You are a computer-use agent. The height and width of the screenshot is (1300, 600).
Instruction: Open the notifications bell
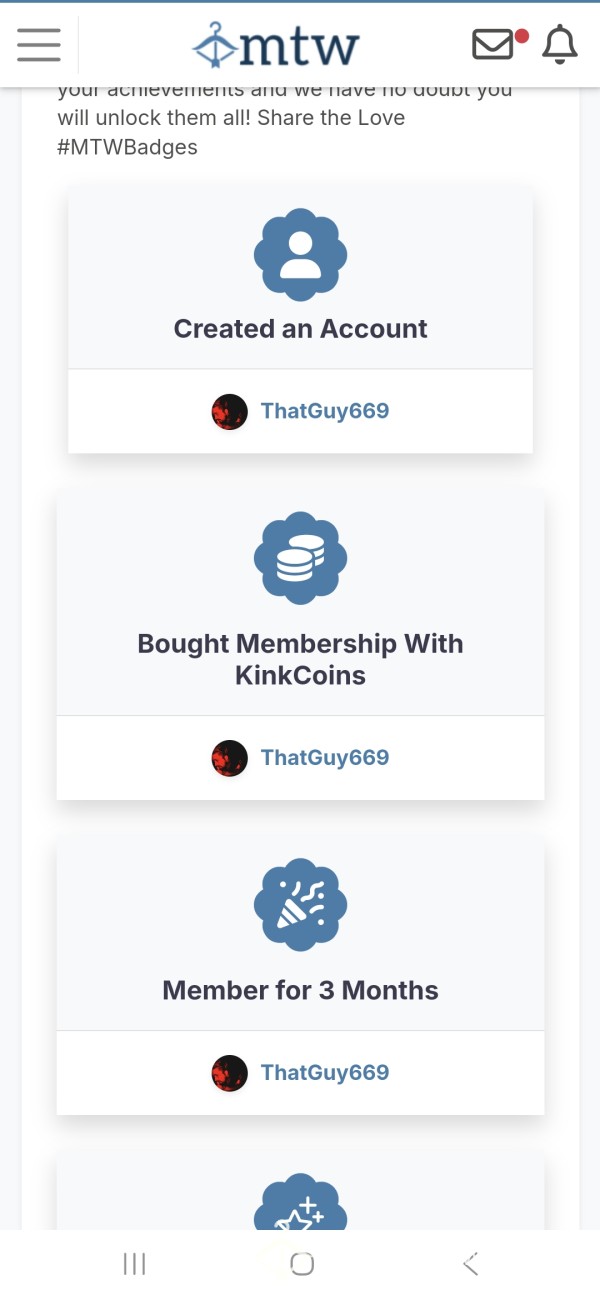560,44
